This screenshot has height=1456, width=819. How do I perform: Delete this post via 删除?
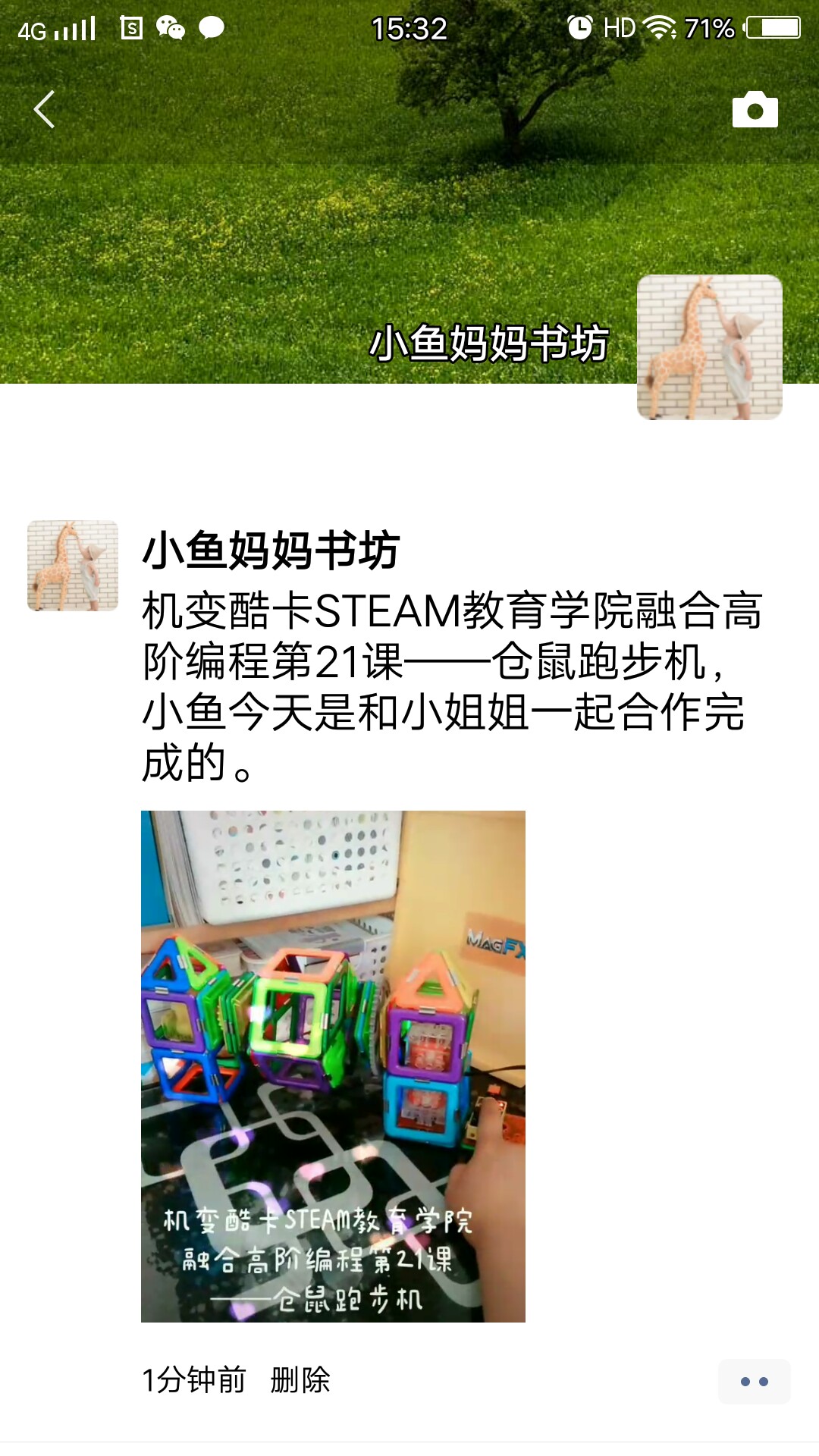(x=300, y=1380)
